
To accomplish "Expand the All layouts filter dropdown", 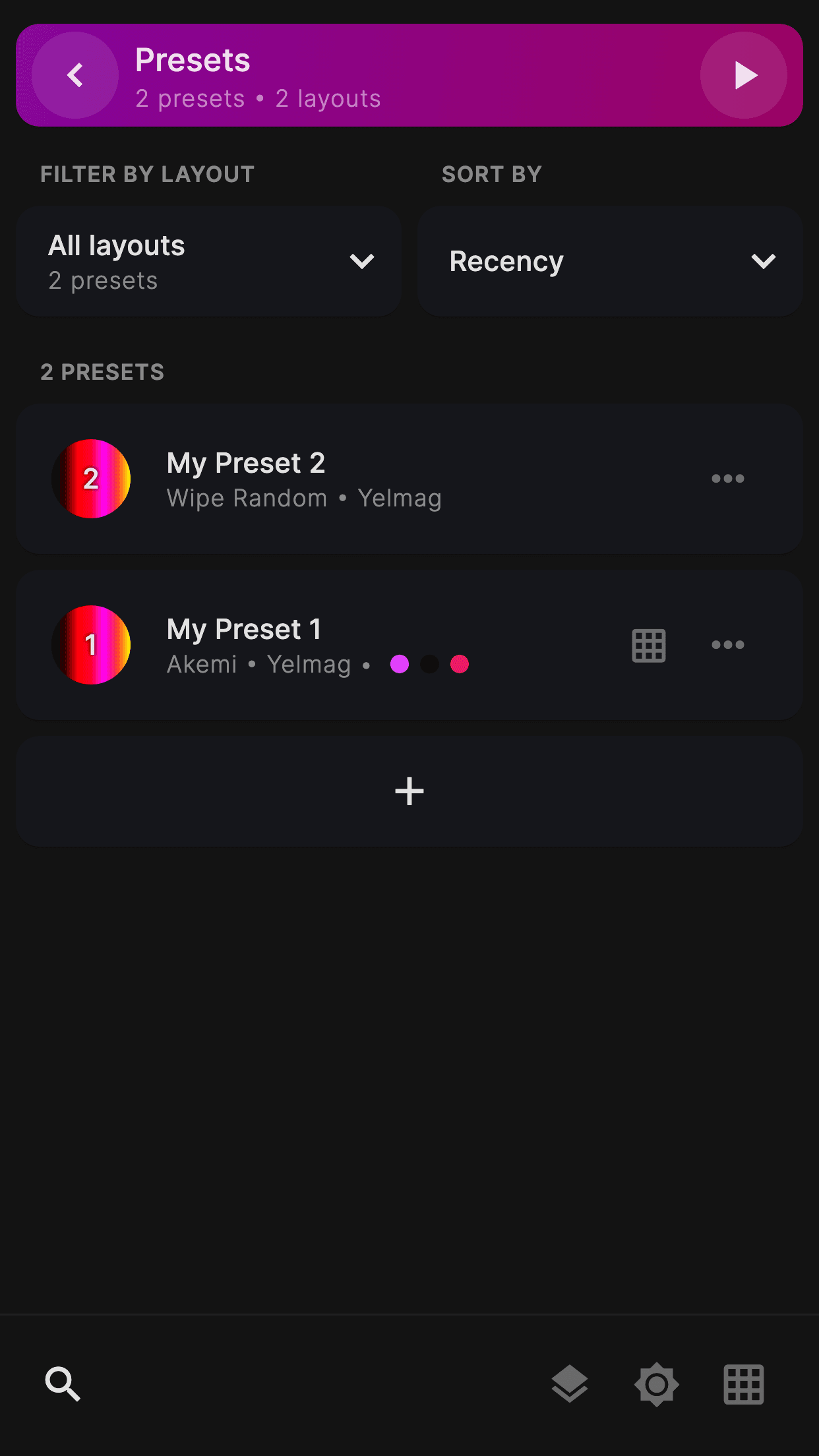I will tap(361, 261).
